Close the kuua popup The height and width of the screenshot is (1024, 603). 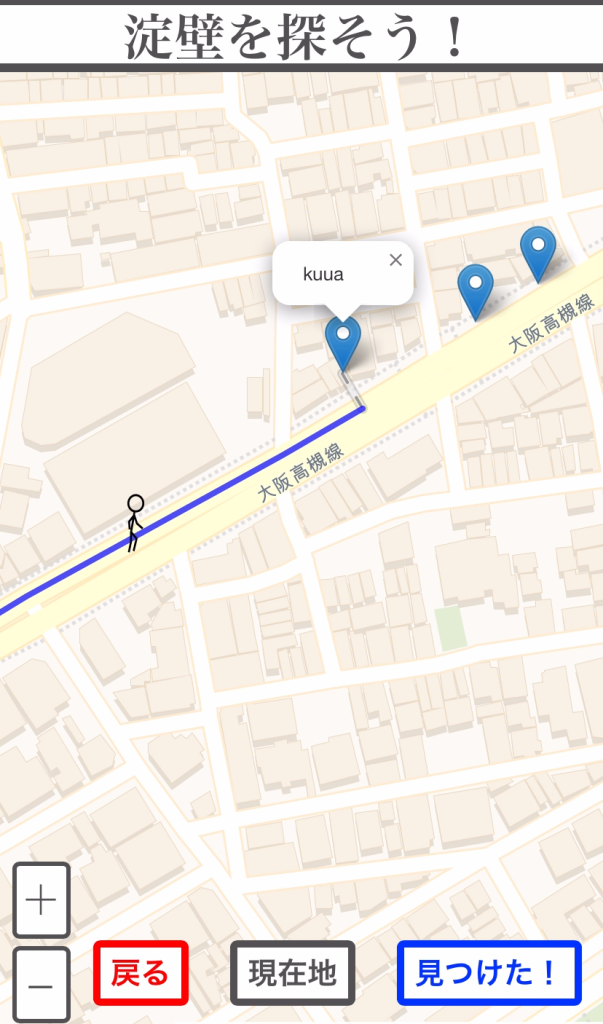tap(395, 260)
